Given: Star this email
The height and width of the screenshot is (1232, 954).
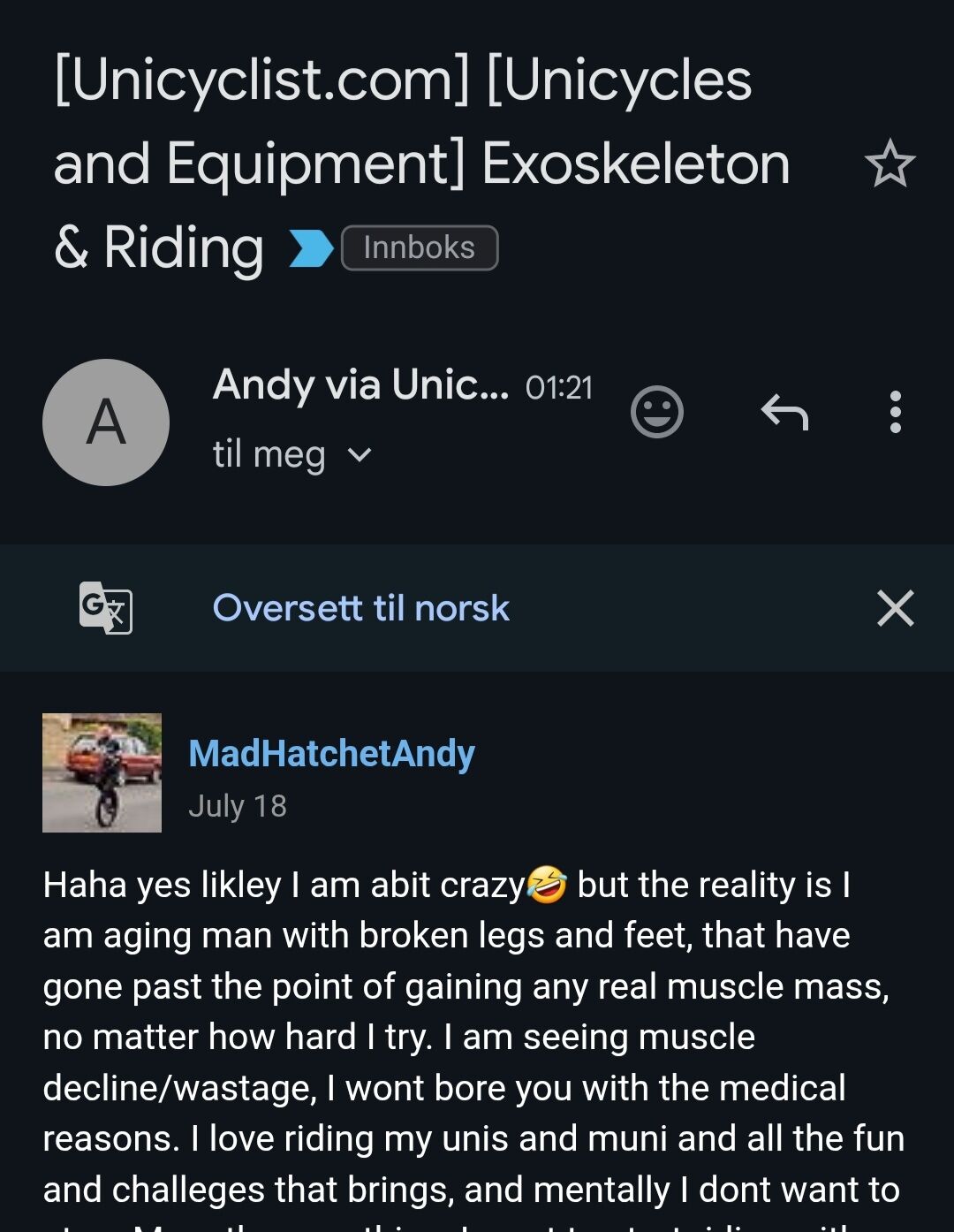Looking at the screenshot, I should coord(890,164).
